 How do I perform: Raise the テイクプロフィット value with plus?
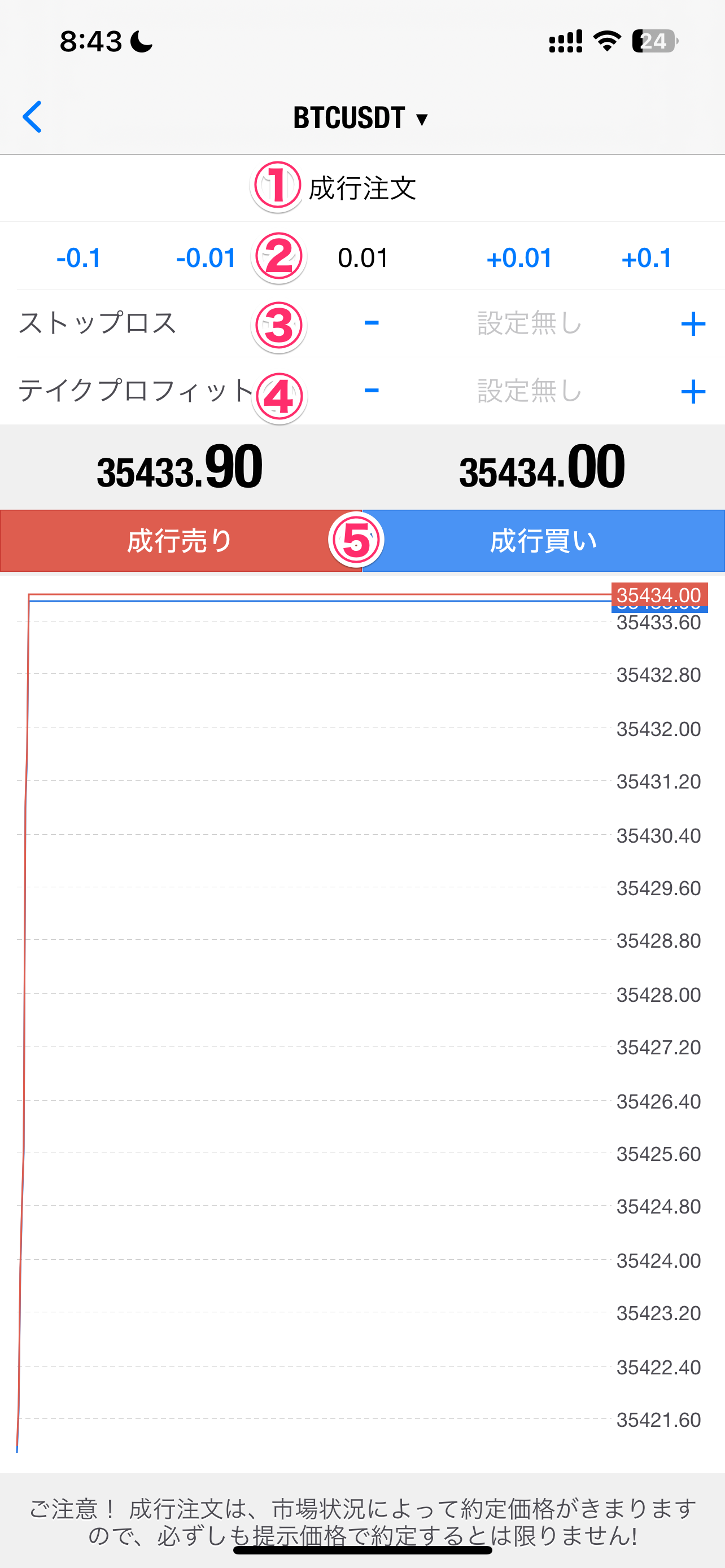pos(693,391)
